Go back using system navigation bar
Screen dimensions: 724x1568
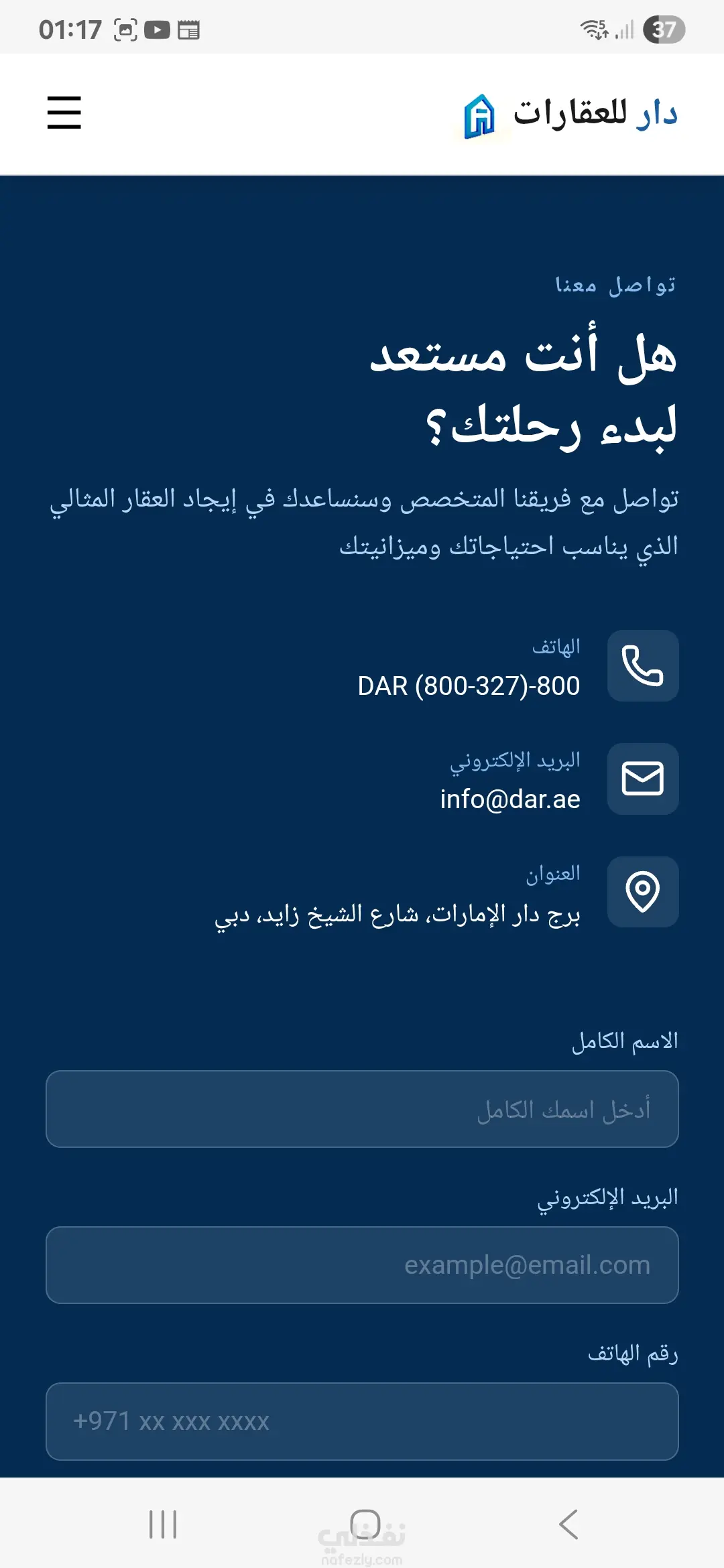pyautogui.click(x=568, y=1524)
